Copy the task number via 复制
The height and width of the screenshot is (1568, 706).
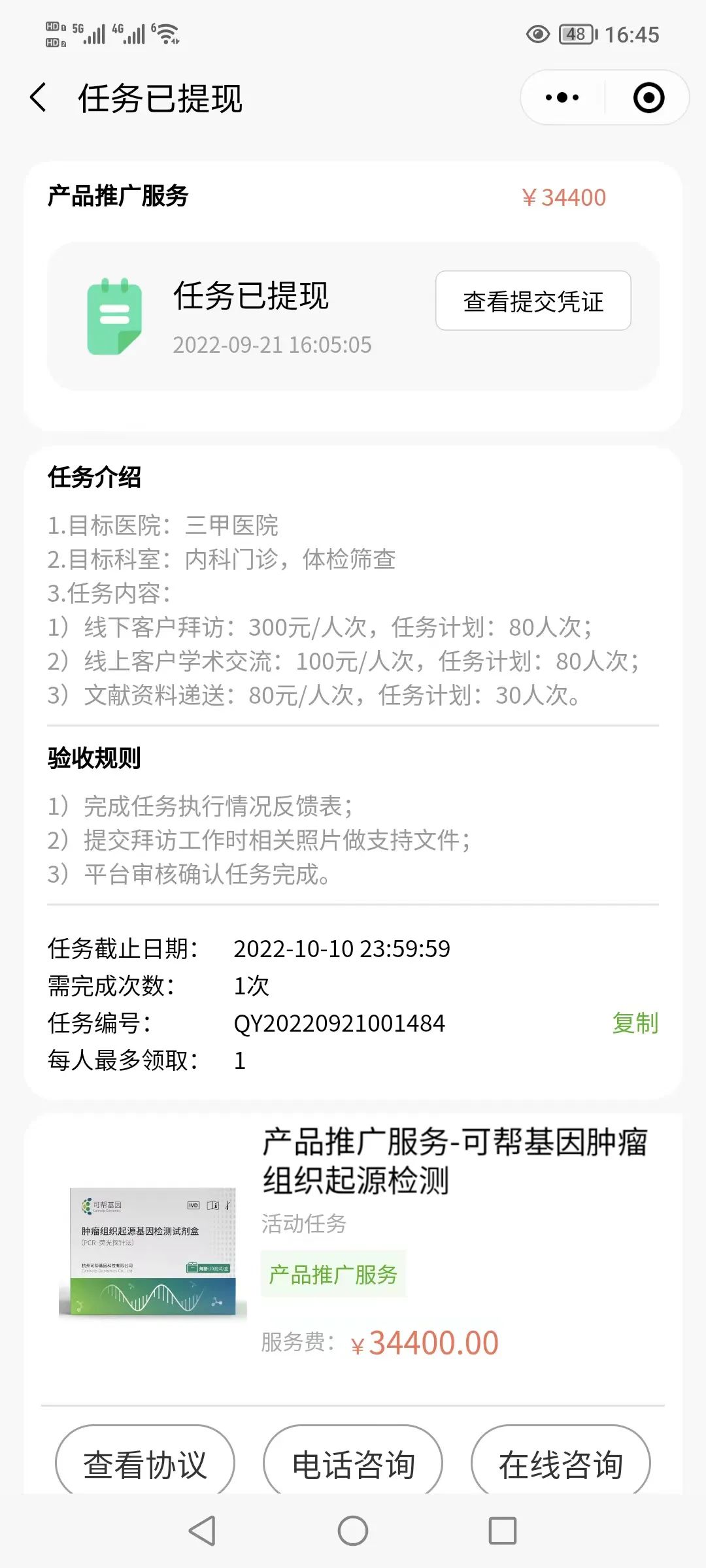(634, 1023)
